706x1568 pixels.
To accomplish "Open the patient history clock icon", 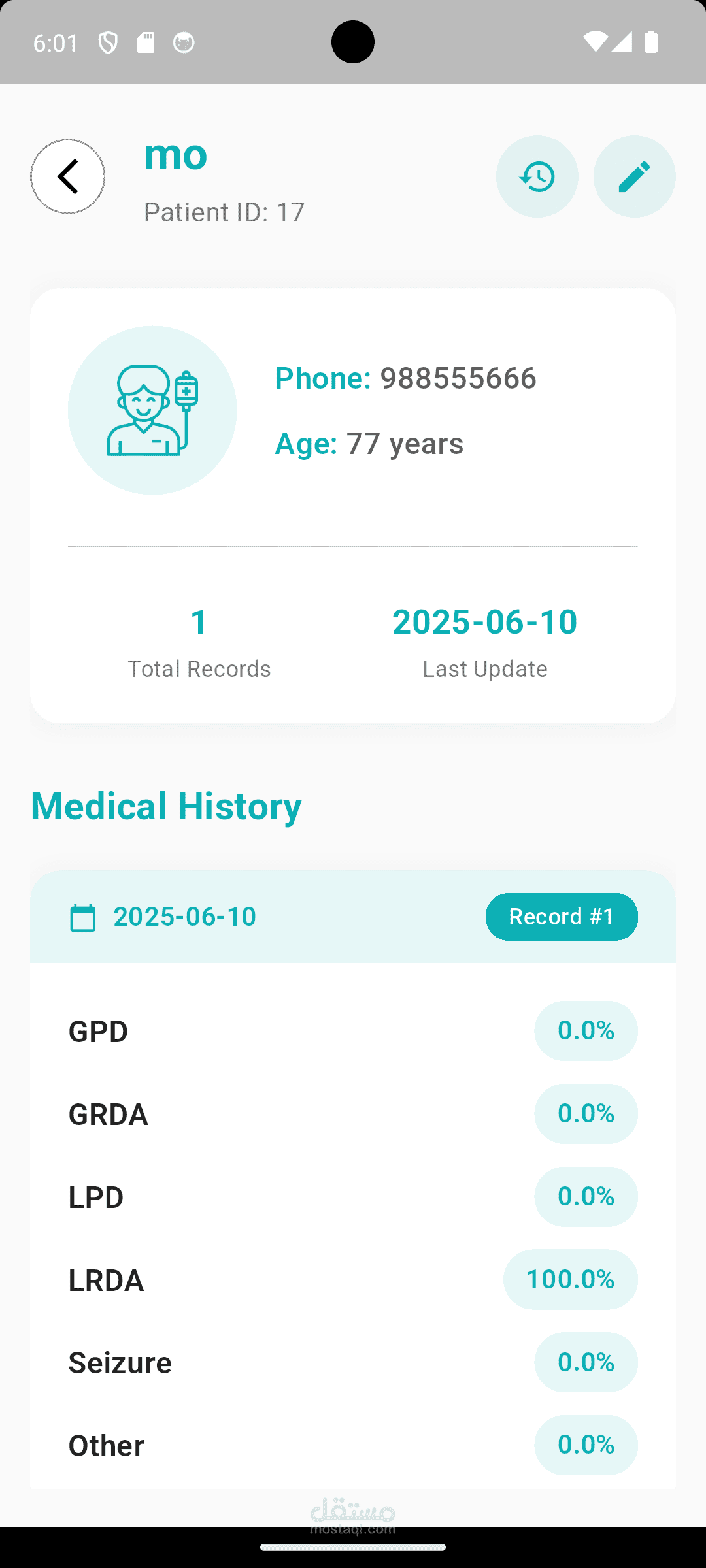I will point(537,176).
